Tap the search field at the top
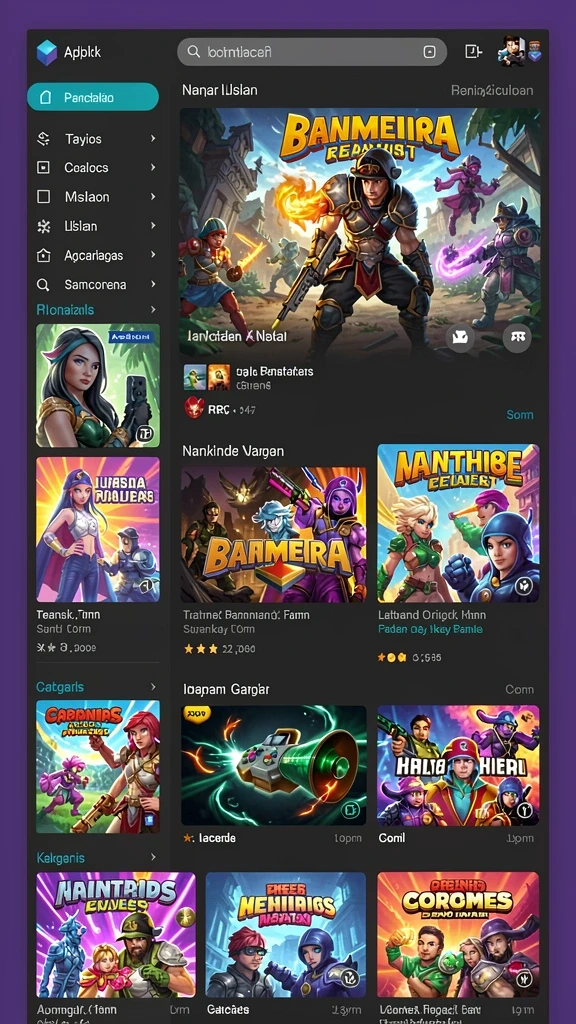The width and height of the screenshot is (576, 1024). (x=312, y=52)
